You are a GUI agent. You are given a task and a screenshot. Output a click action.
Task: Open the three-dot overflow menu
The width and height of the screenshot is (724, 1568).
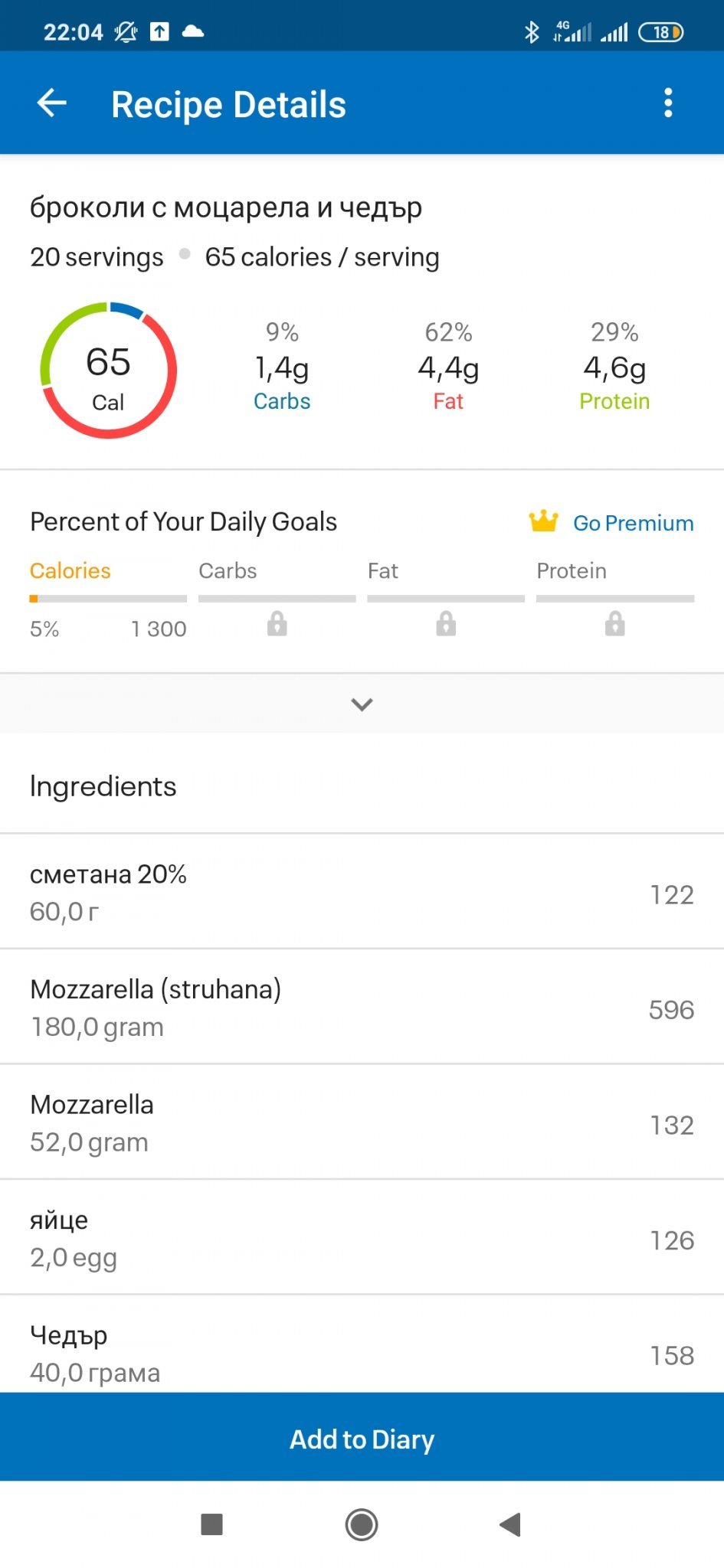(x=668, y=103)
